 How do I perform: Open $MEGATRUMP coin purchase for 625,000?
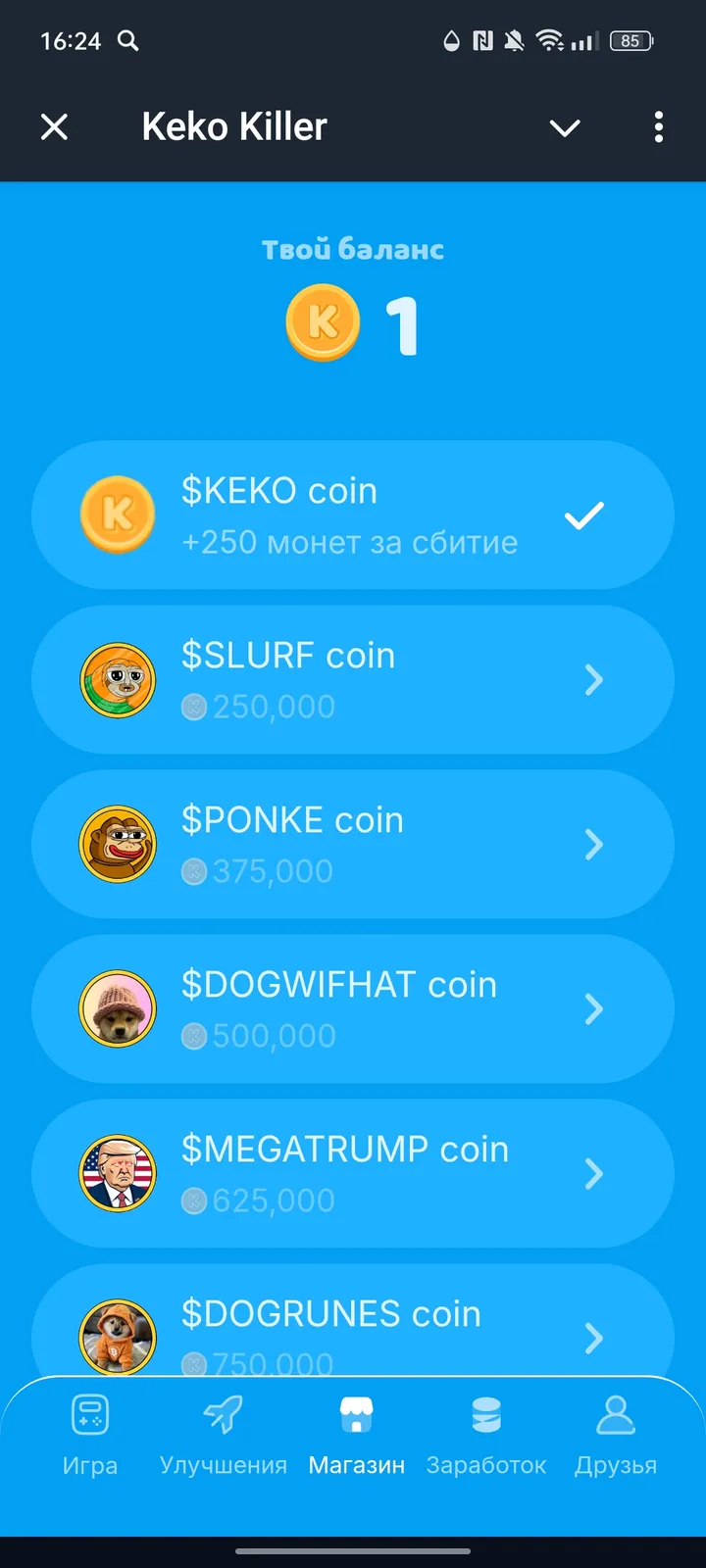353,1174
